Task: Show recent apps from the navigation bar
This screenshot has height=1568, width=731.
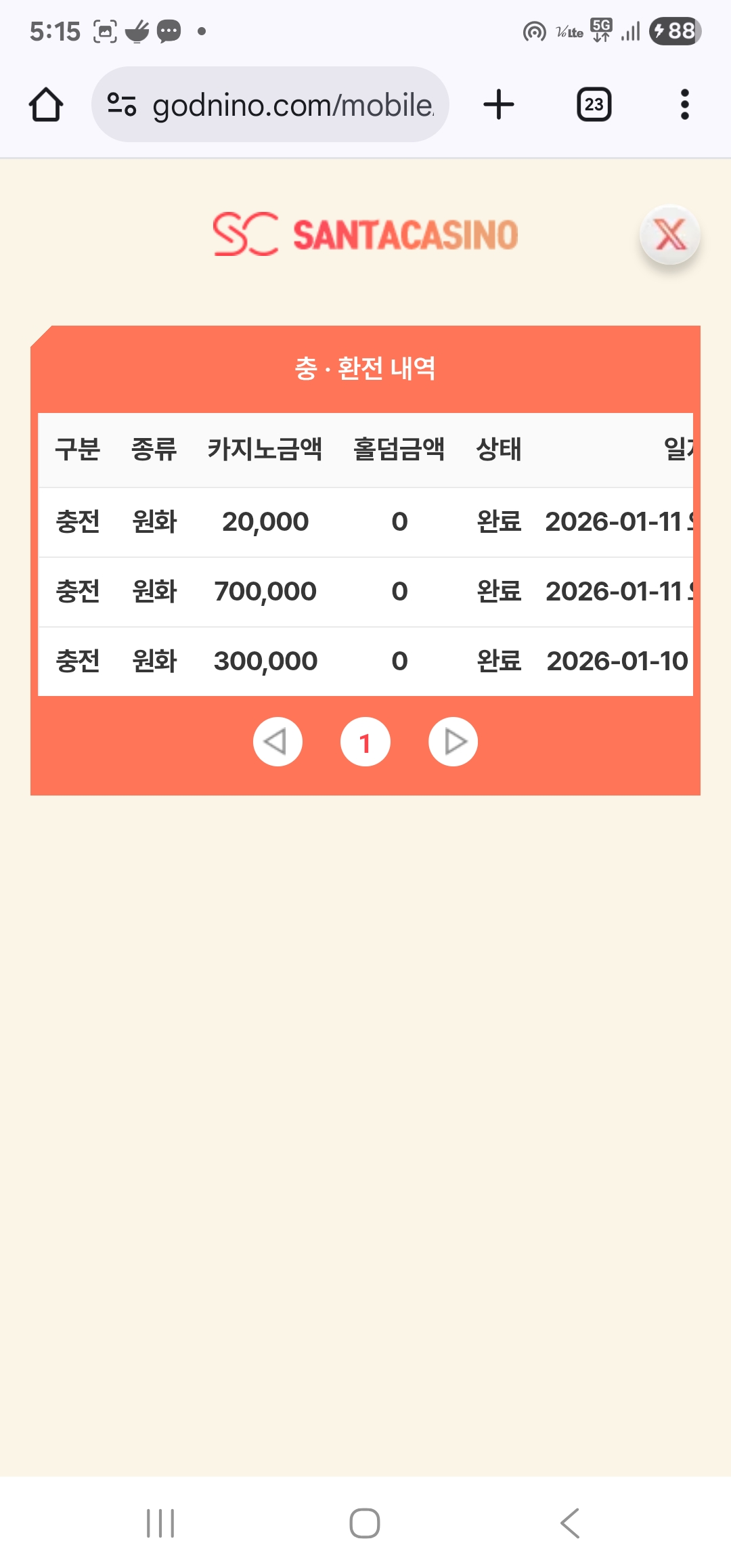Action: point(160,1523)
